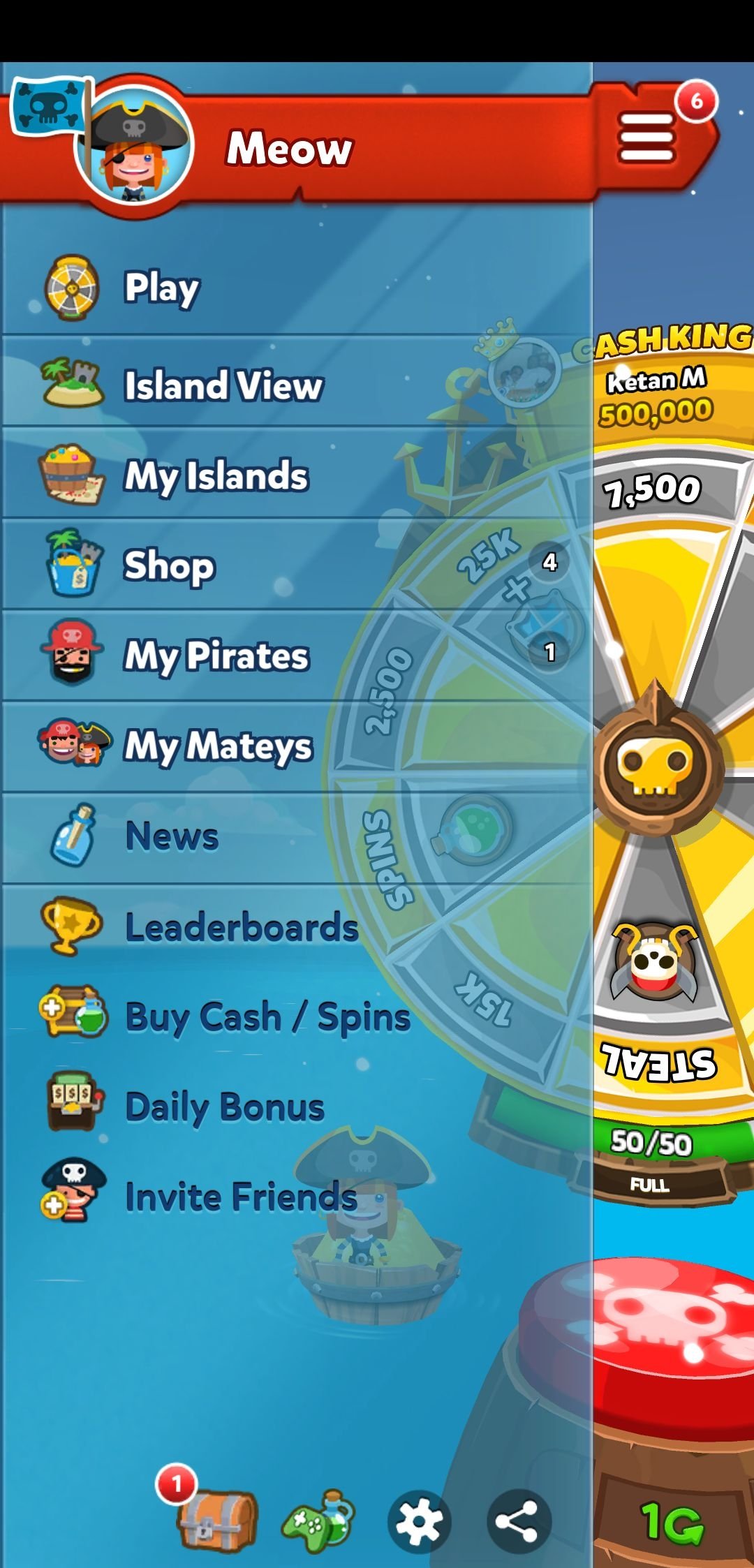This screenshot has width=754, height=1568.
Task: Tap the game controller potion icon
Action: point(319,1519)
